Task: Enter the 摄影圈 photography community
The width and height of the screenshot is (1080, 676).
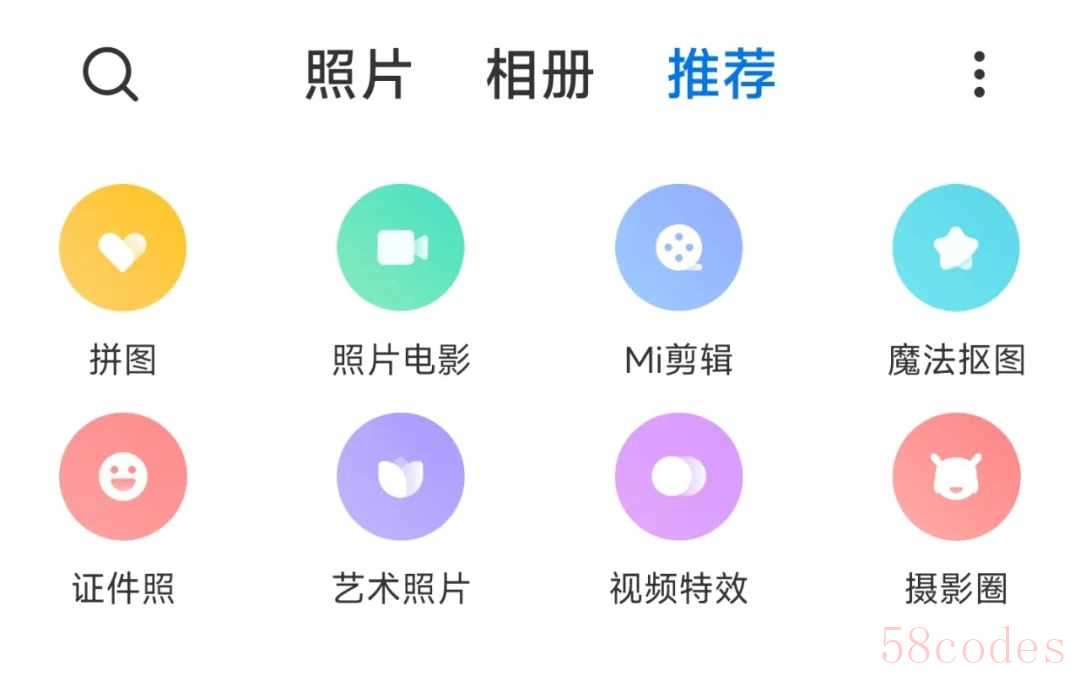Action: click(x=956, y=477)
